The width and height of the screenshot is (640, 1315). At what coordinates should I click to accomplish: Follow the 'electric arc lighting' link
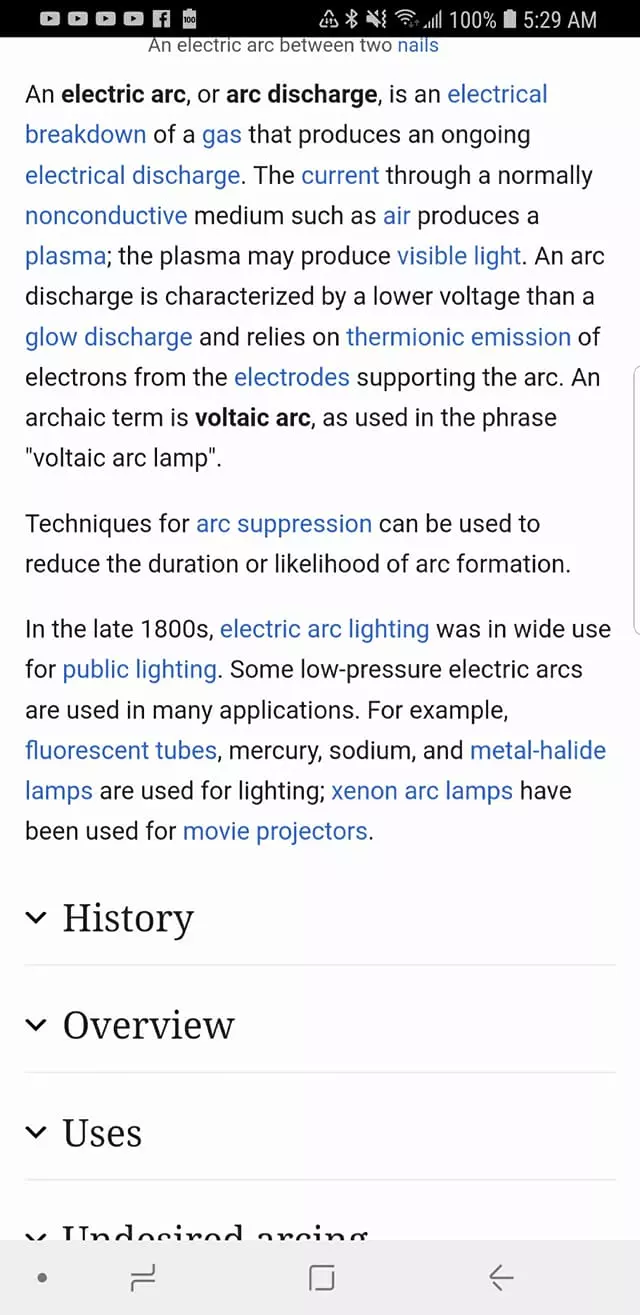(x=324, y=629)
